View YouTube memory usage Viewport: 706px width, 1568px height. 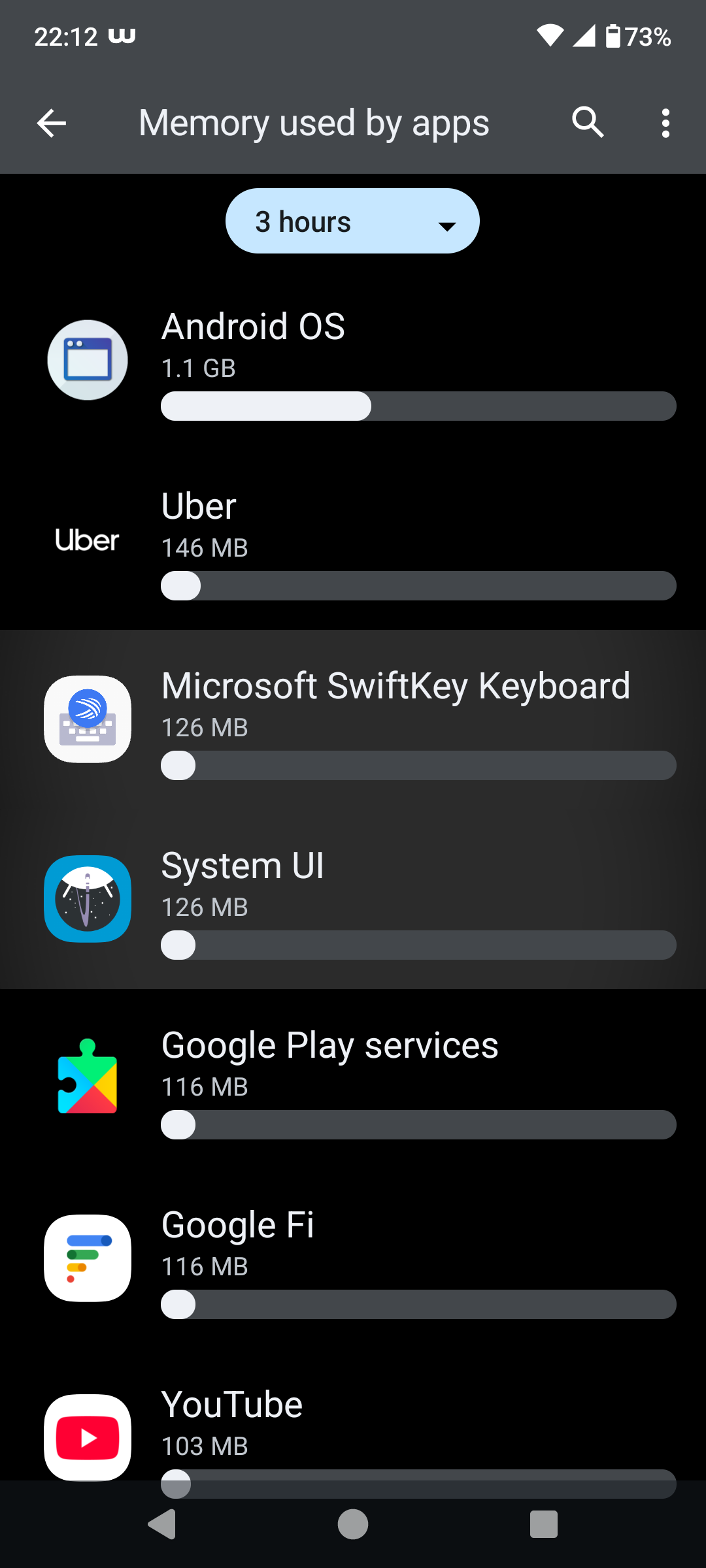(x=353, y=1414)
